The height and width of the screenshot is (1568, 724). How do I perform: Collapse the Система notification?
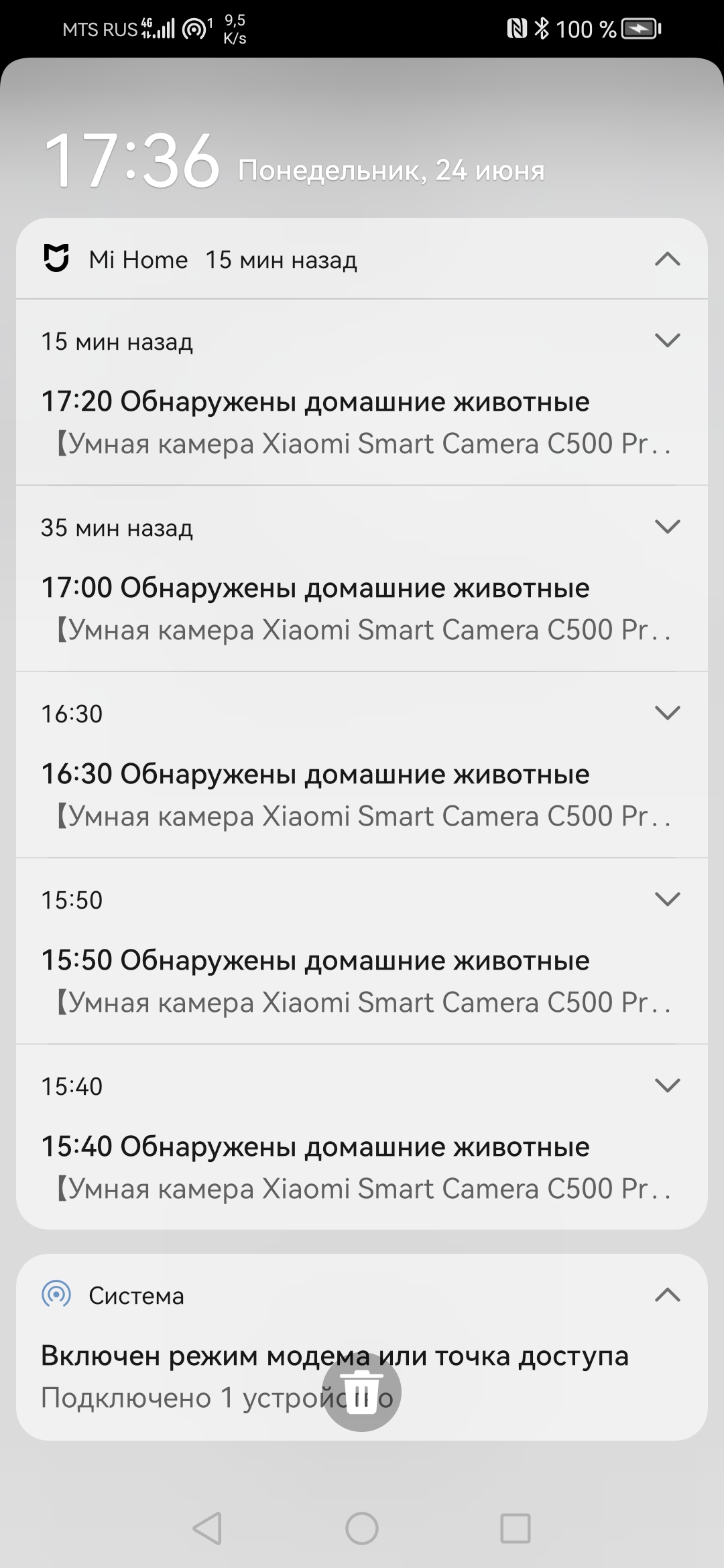tap(667, 1295)
